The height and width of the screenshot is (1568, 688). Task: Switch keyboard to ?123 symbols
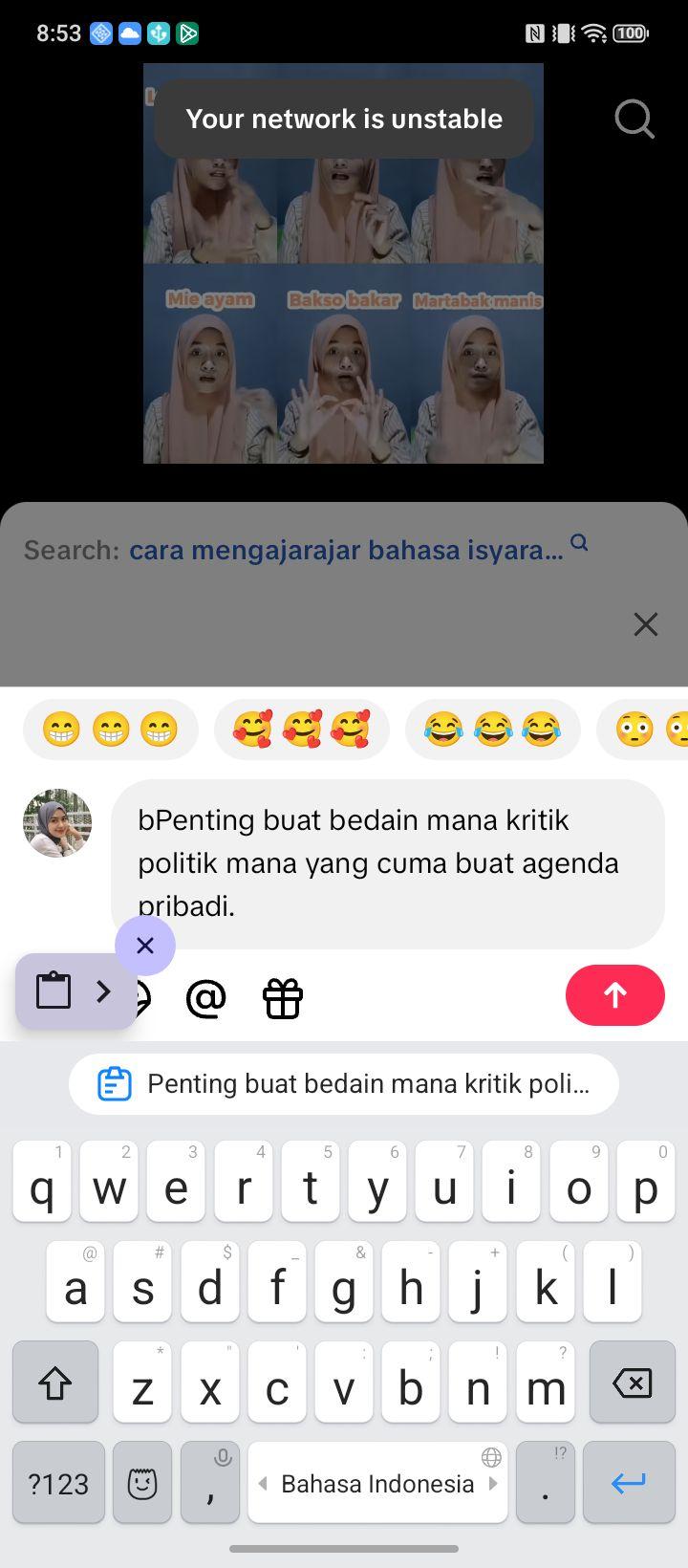(58, 1483)
